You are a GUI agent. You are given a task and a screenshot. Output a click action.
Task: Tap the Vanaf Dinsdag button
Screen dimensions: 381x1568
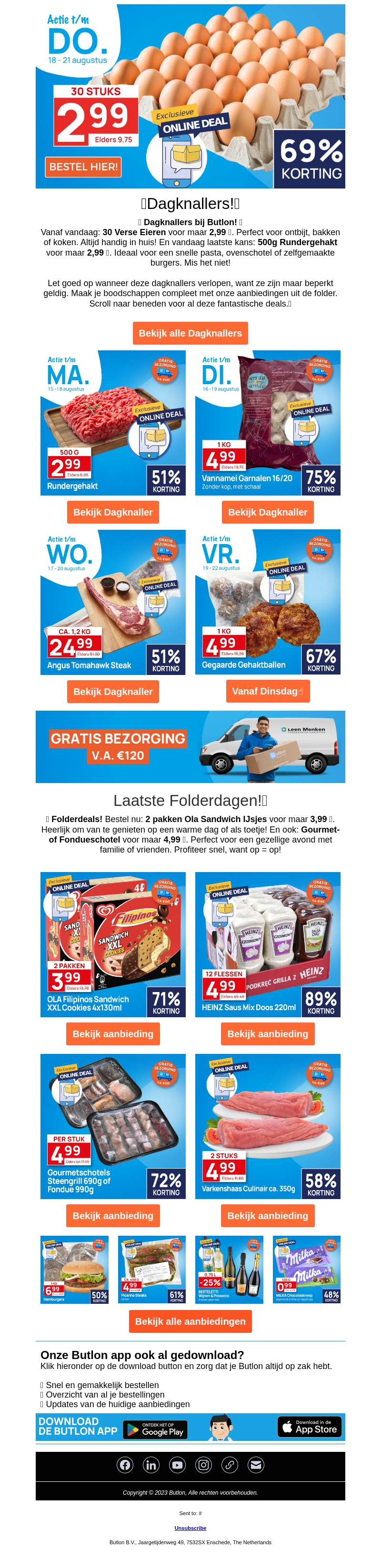267,691
